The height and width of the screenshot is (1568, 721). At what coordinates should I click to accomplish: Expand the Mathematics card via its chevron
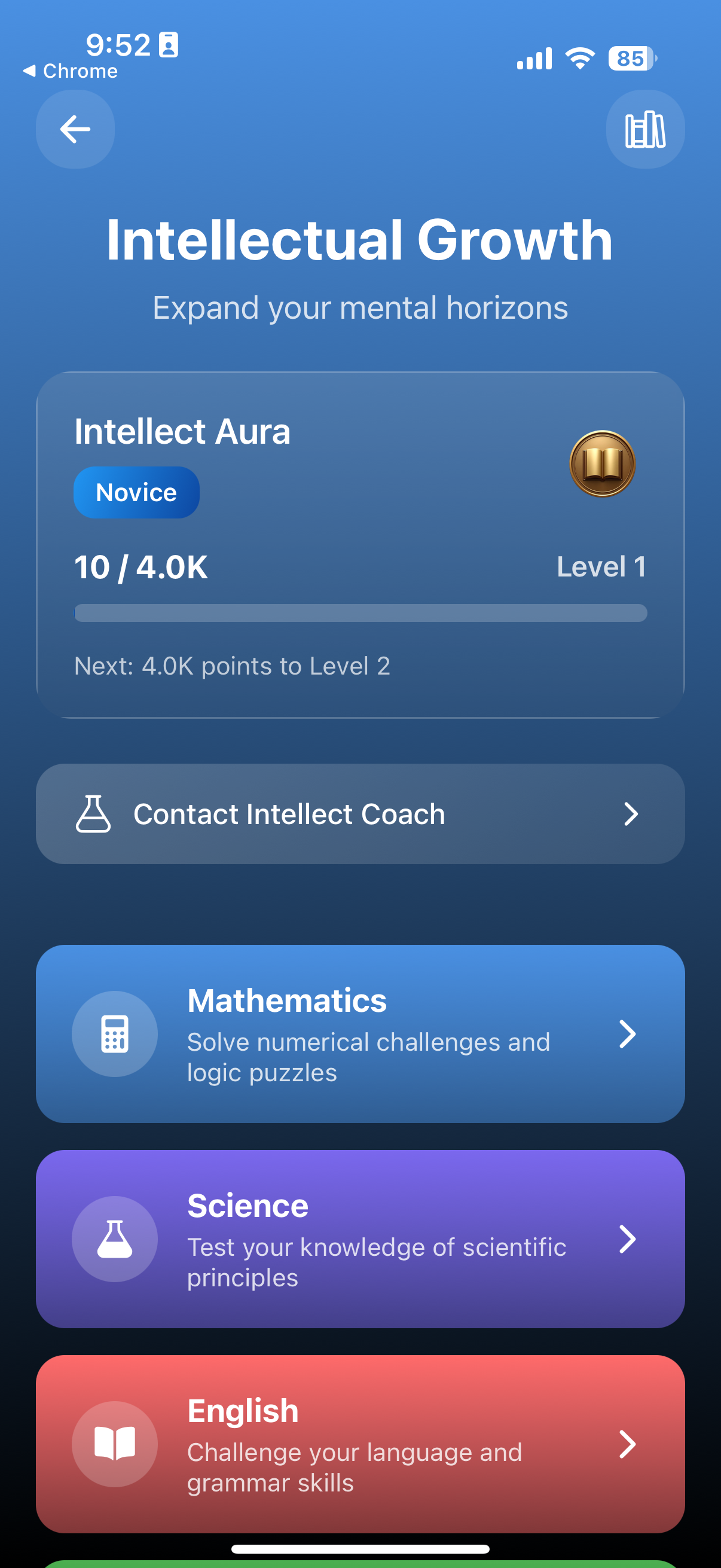point(628,1033)
